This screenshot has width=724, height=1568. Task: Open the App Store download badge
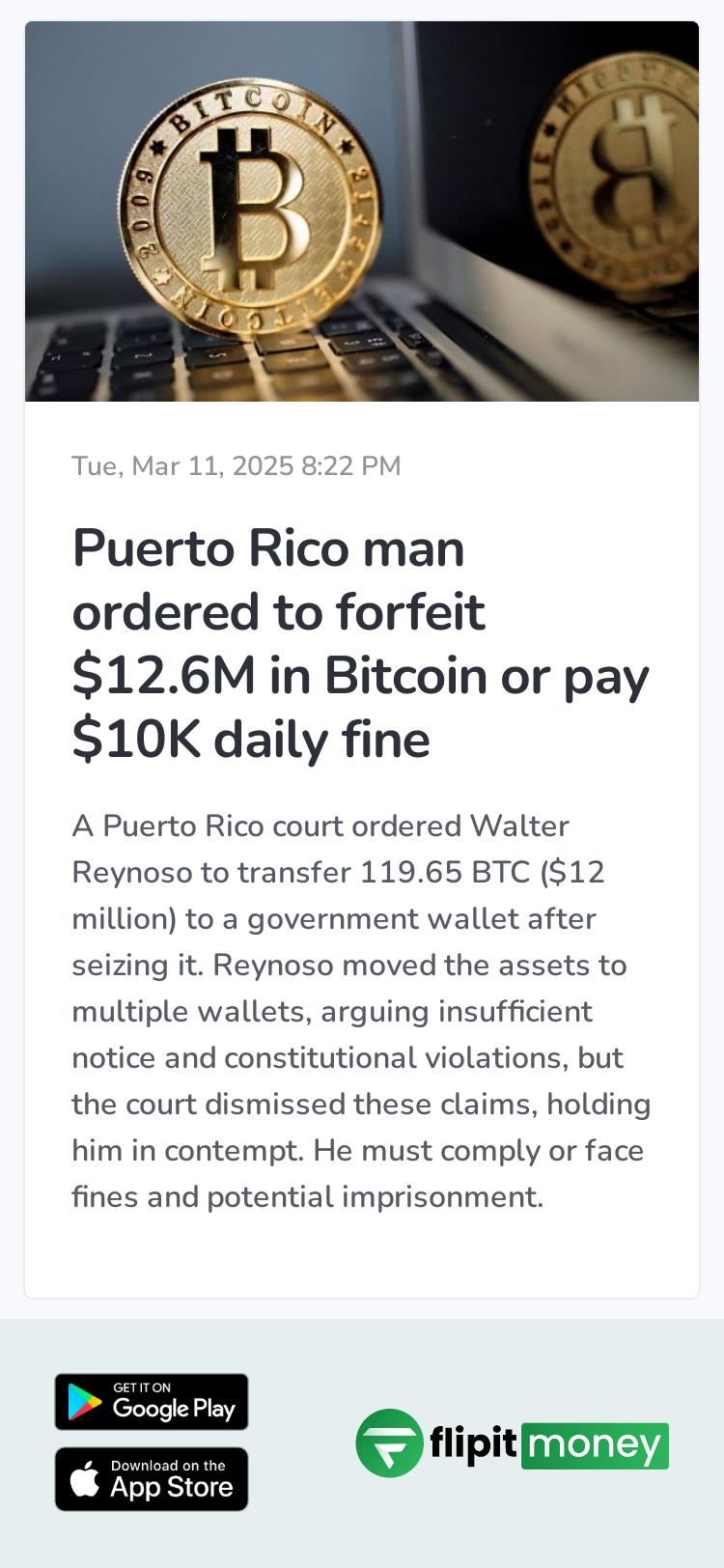tap(152, 1477)
